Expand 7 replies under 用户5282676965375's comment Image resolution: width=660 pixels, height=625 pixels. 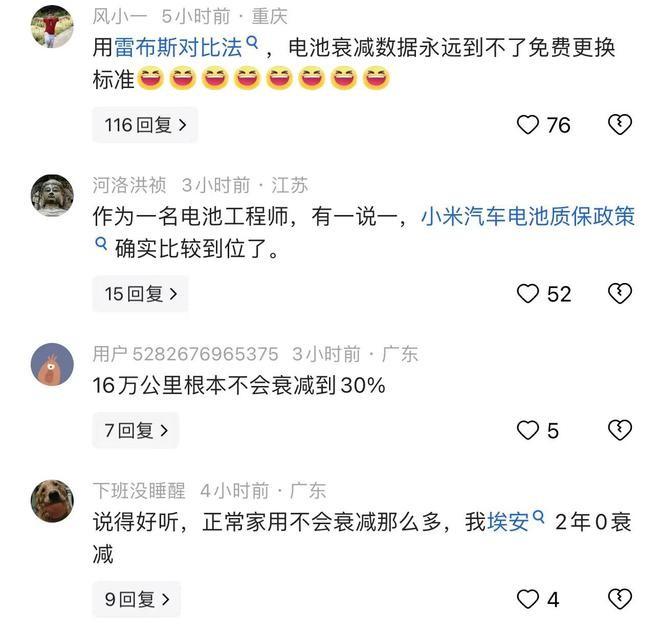coord(135,431)
